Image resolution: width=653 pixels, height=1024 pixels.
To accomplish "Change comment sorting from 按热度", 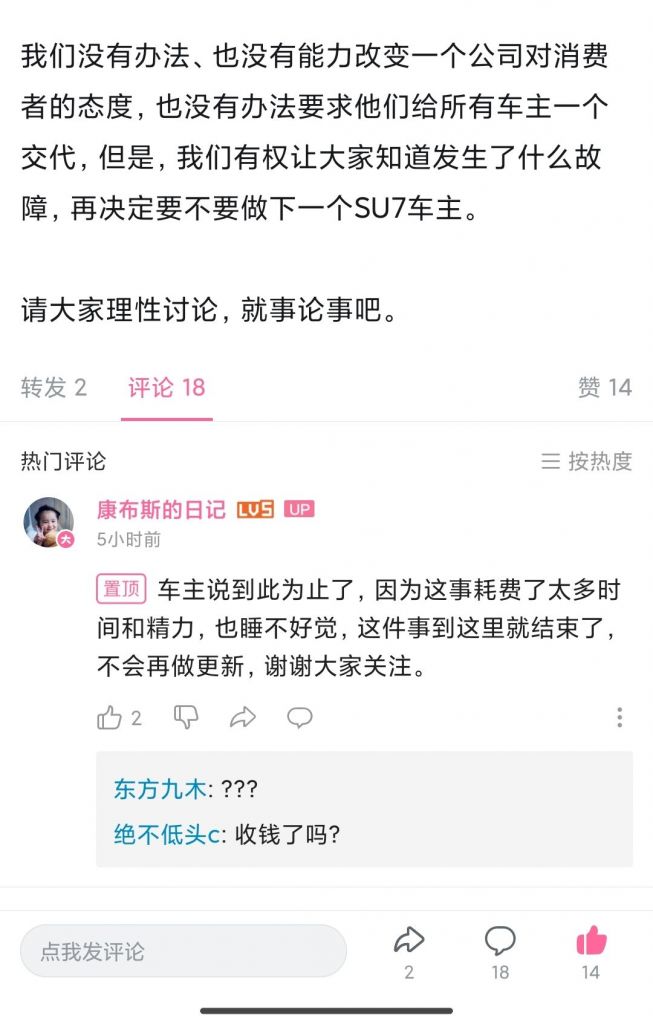I will click(x=587, y=461).
